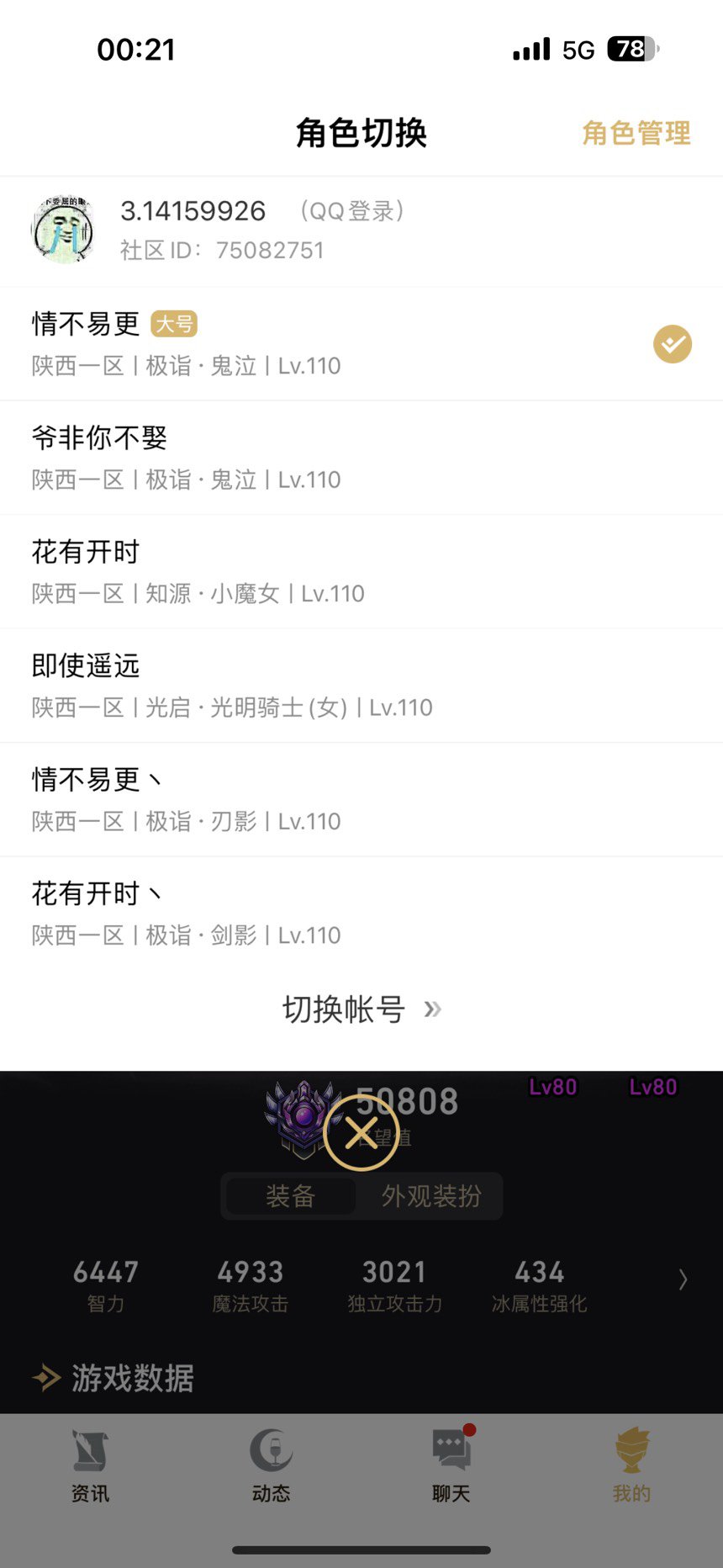Switch to character 爷非你不娶
Viewport: 723px width, 1568px height.
pos(361,458)
